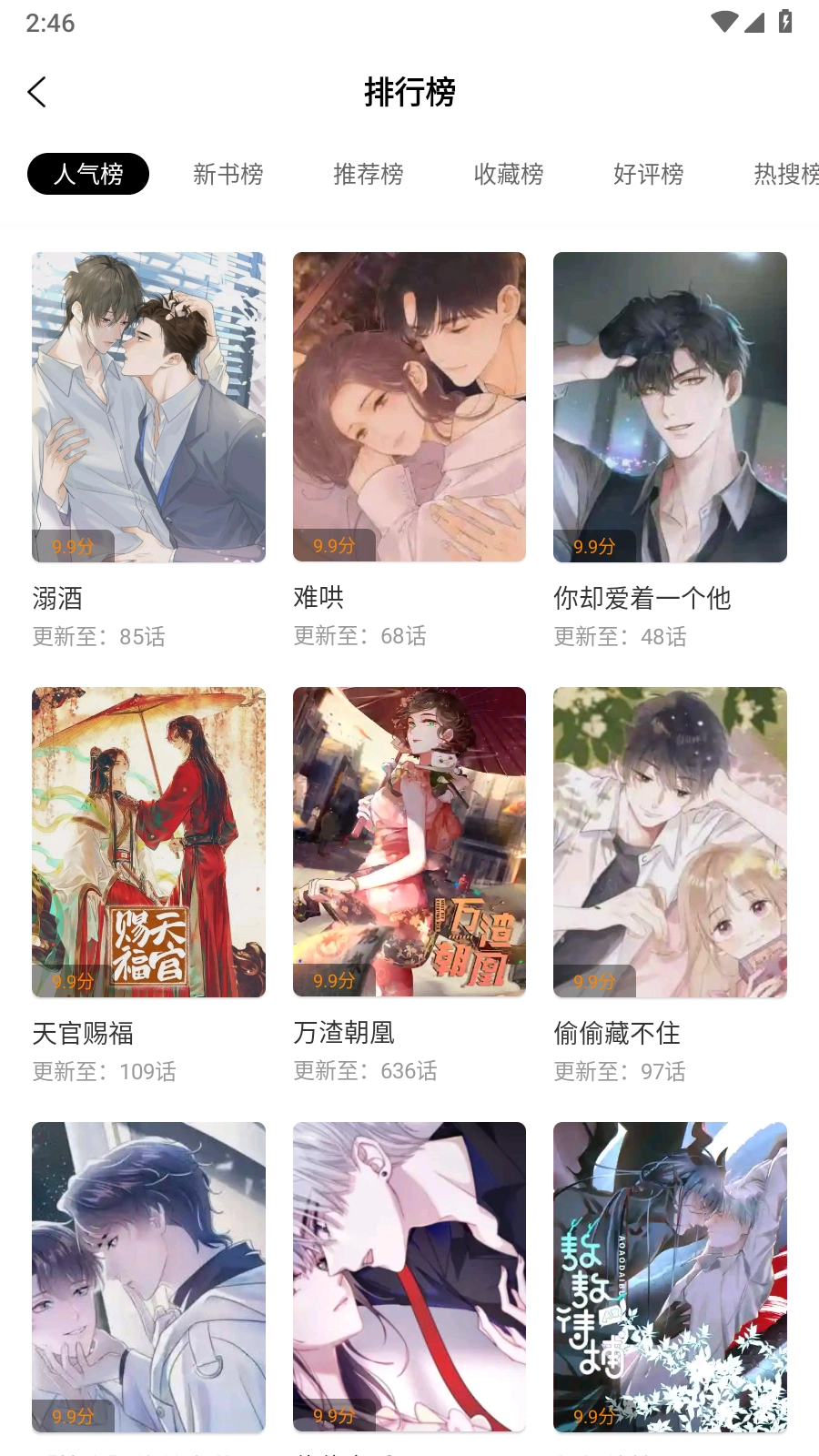Click the update label 更新至：109话
Viewport: 819px width, 1456px height.
[103, 1072]
